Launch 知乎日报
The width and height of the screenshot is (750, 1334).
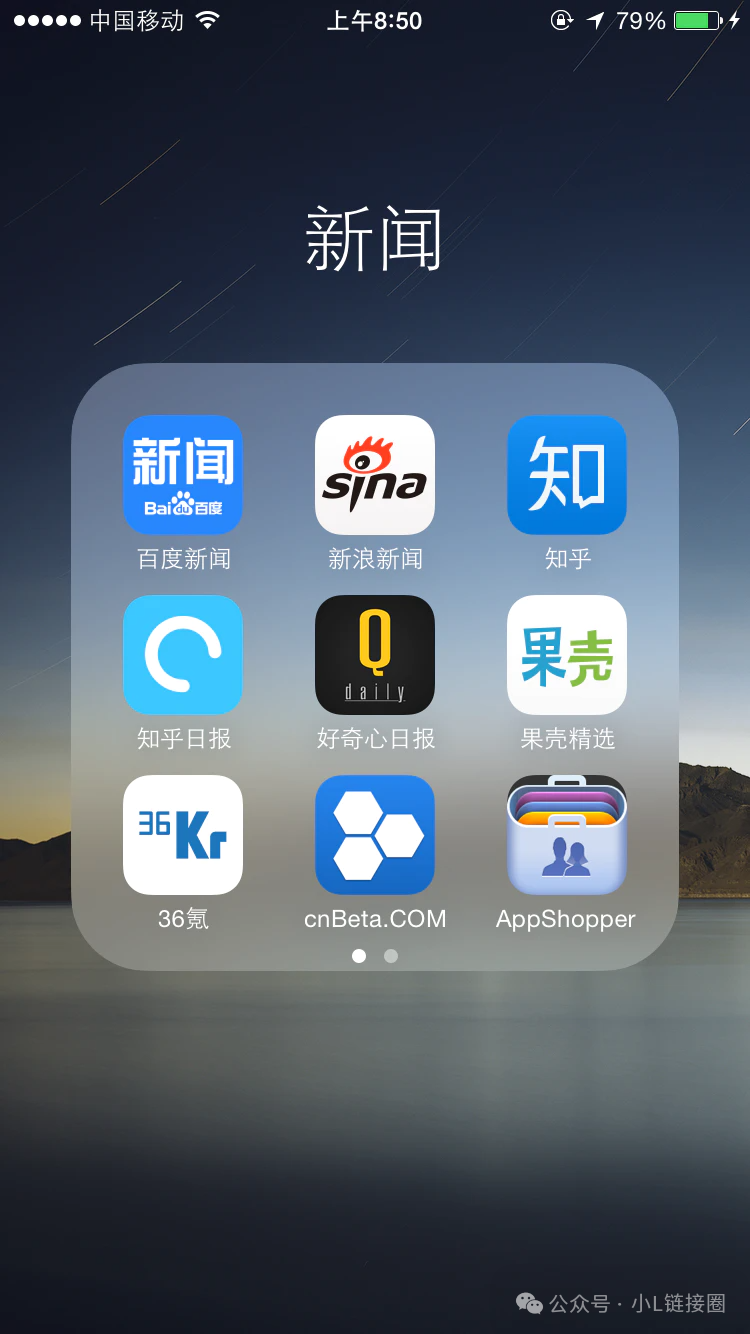(183, 655)
